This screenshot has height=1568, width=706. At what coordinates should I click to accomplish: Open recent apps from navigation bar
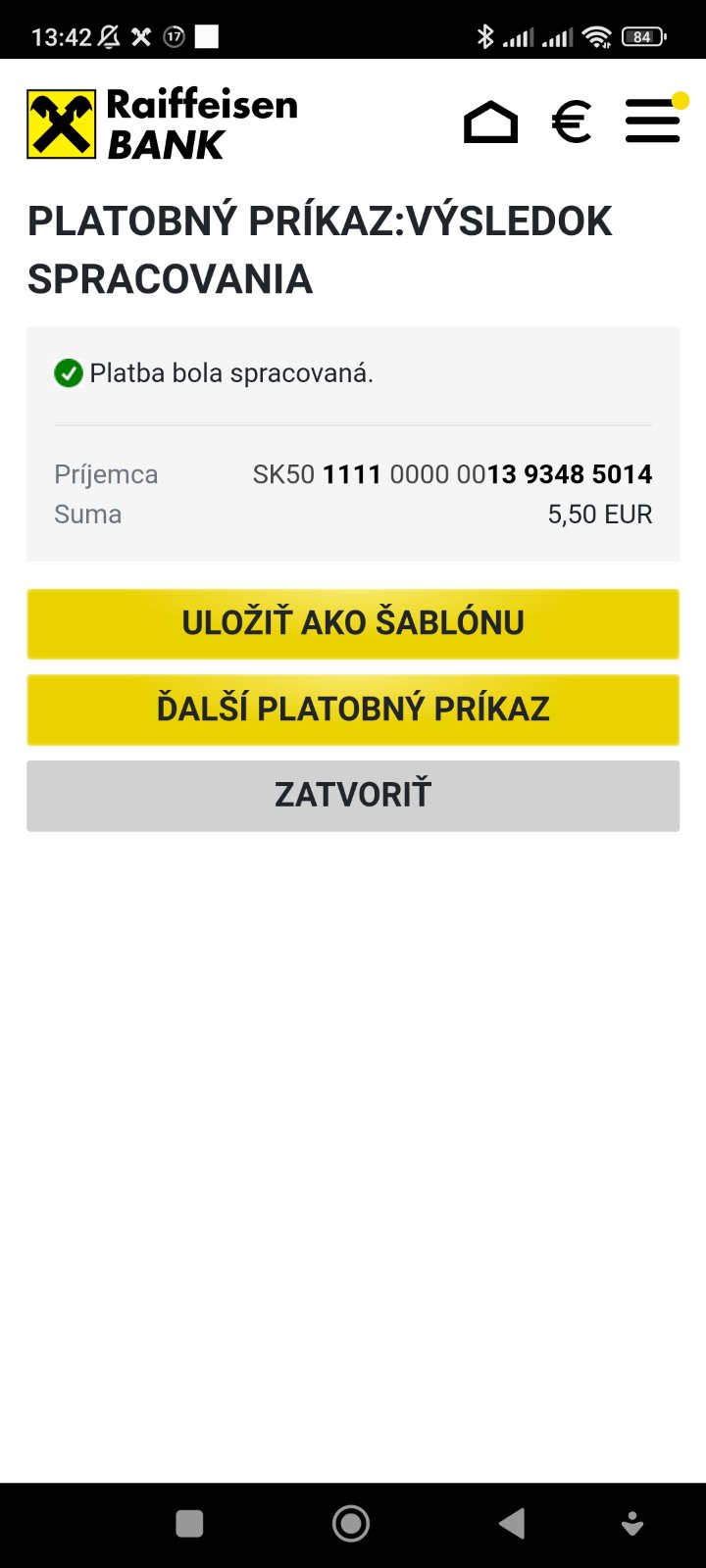pyautogui.click(x=189, y=1523)
